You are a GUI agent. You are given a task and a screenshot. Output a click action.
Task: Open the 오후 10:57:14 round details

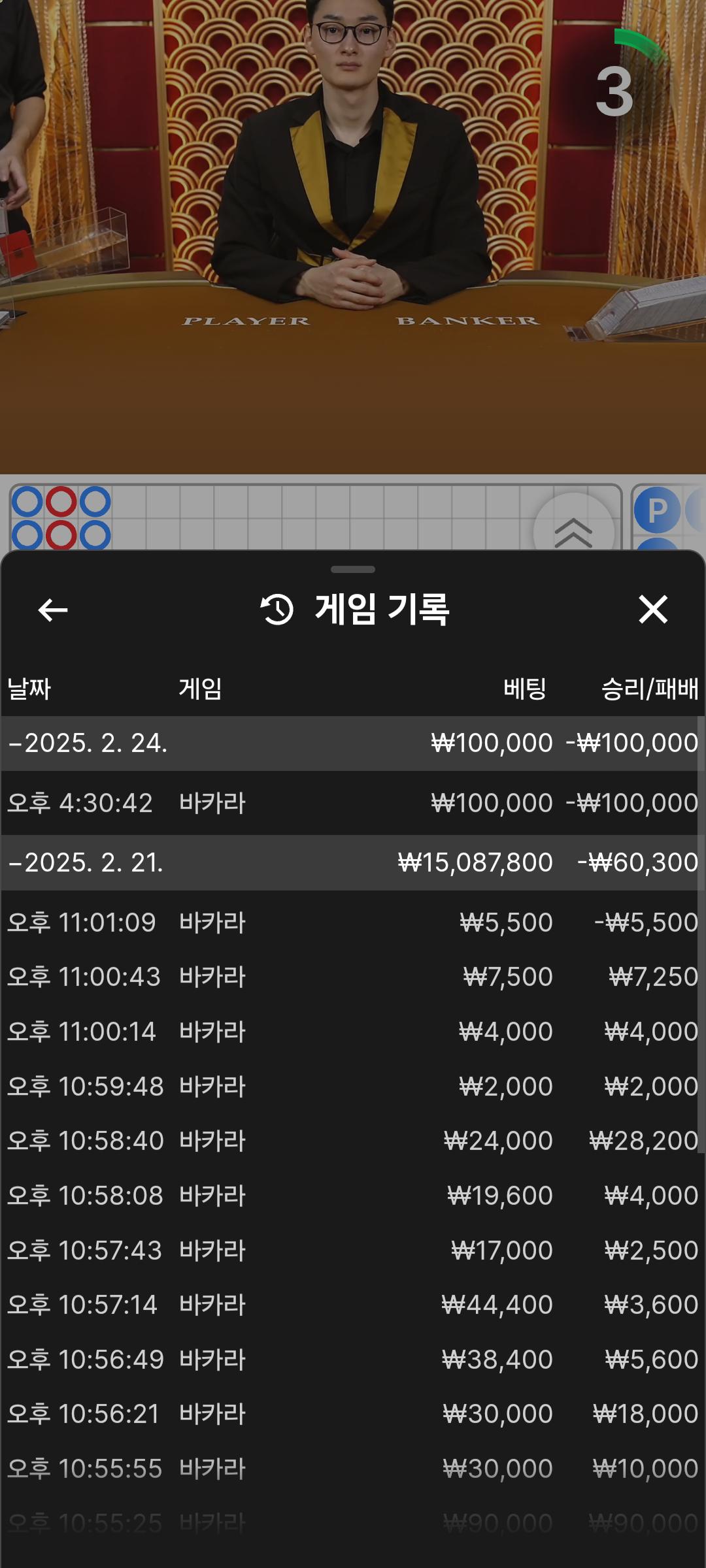352,1305
